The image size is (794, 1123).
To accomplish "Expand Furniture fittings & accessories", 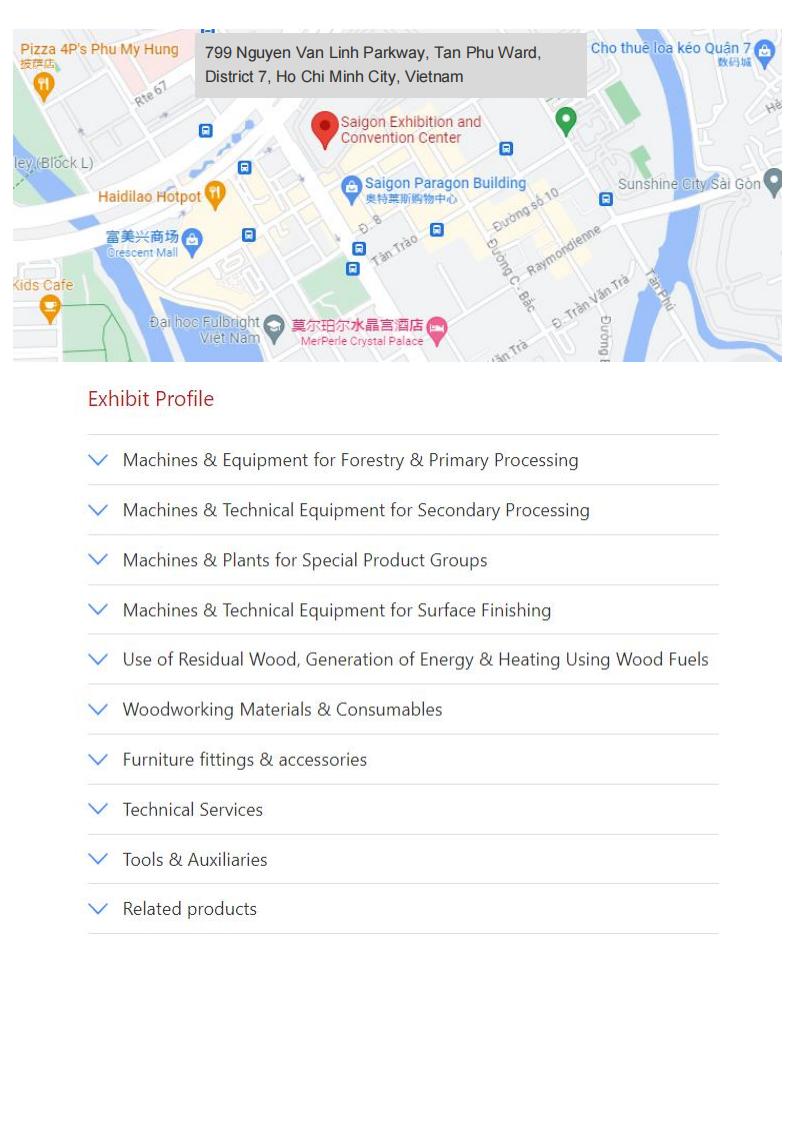I will coord(244,760).
